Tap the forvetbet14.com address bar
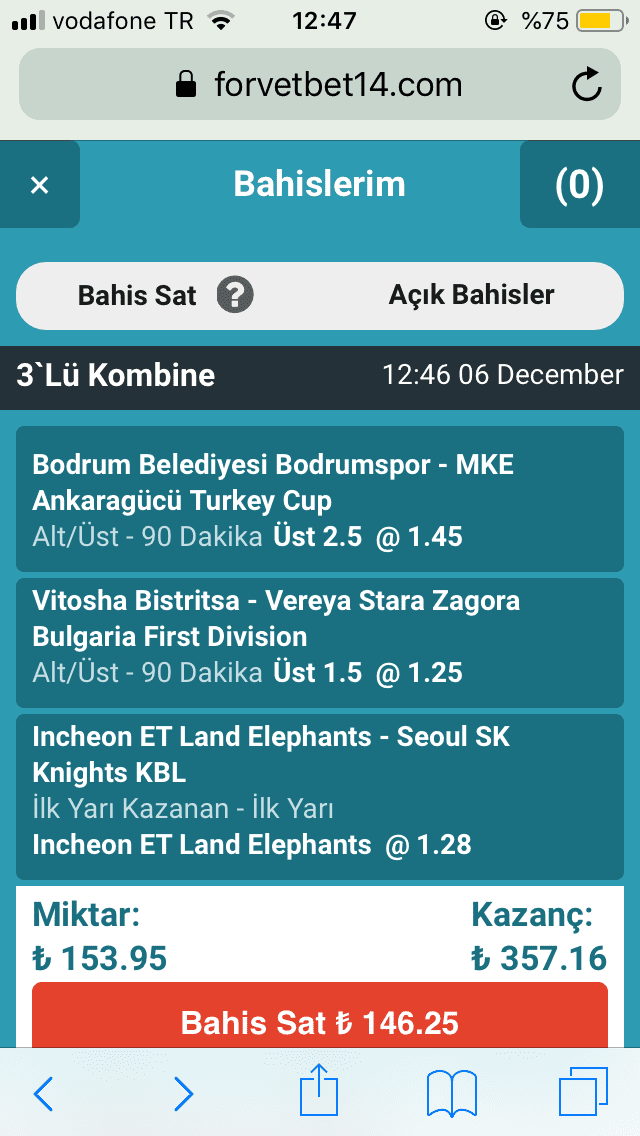This screenshot has height=1136, width=640. click(320, 85)
